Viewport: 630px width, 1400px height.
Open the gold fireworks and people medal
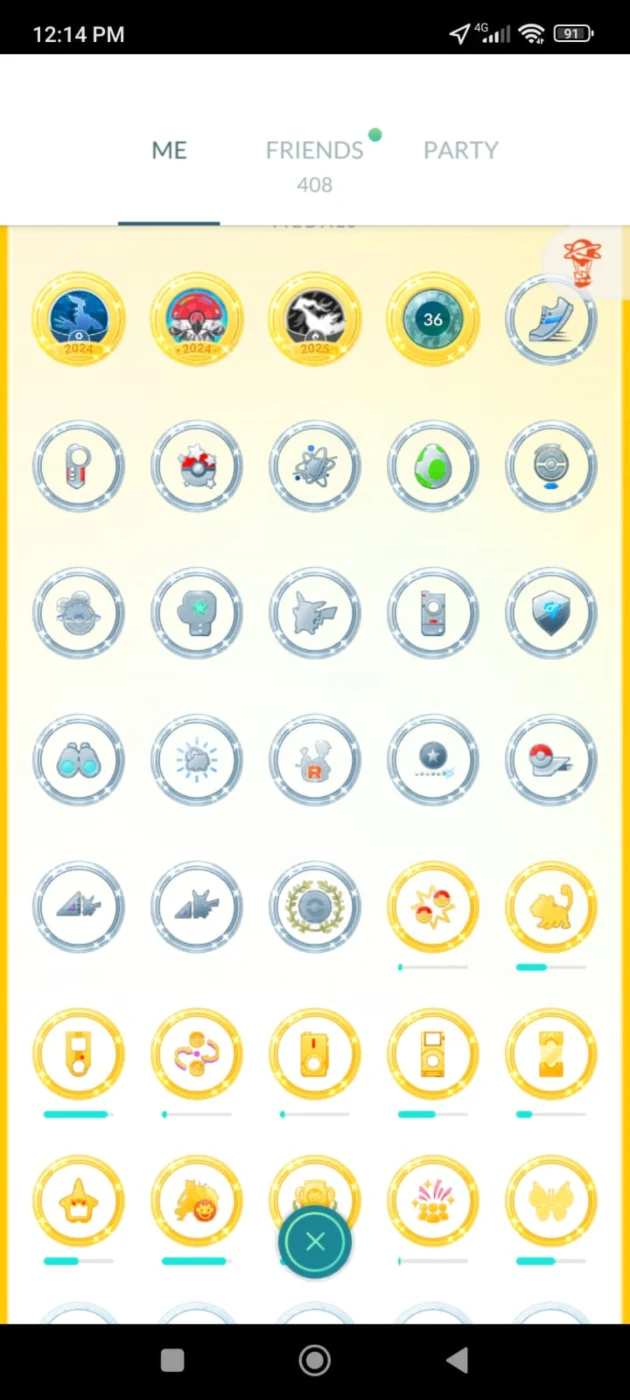coord(433,1201)
